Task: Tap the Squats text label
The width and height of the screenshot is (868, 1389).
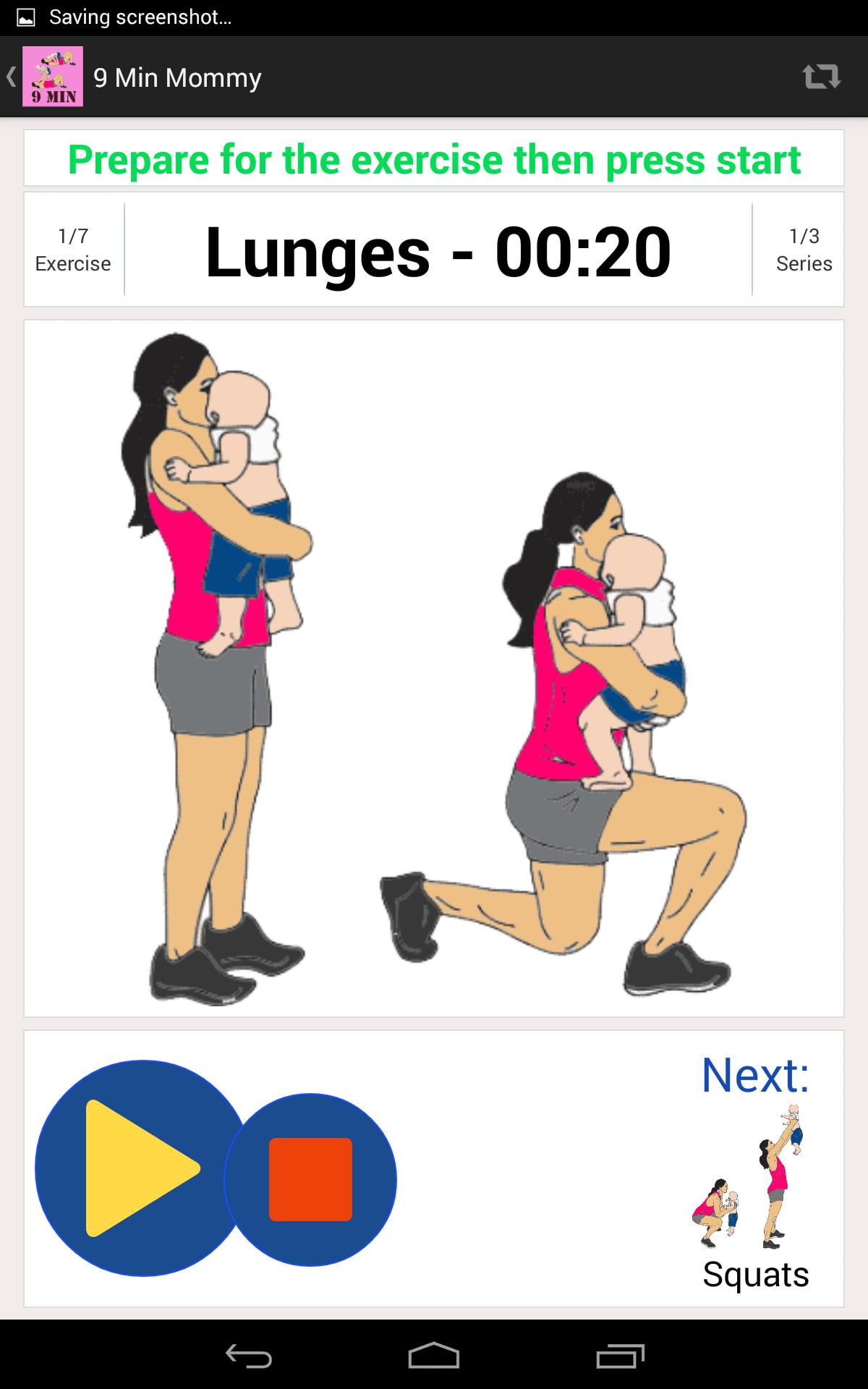Action: click(x=757, y=1275)
